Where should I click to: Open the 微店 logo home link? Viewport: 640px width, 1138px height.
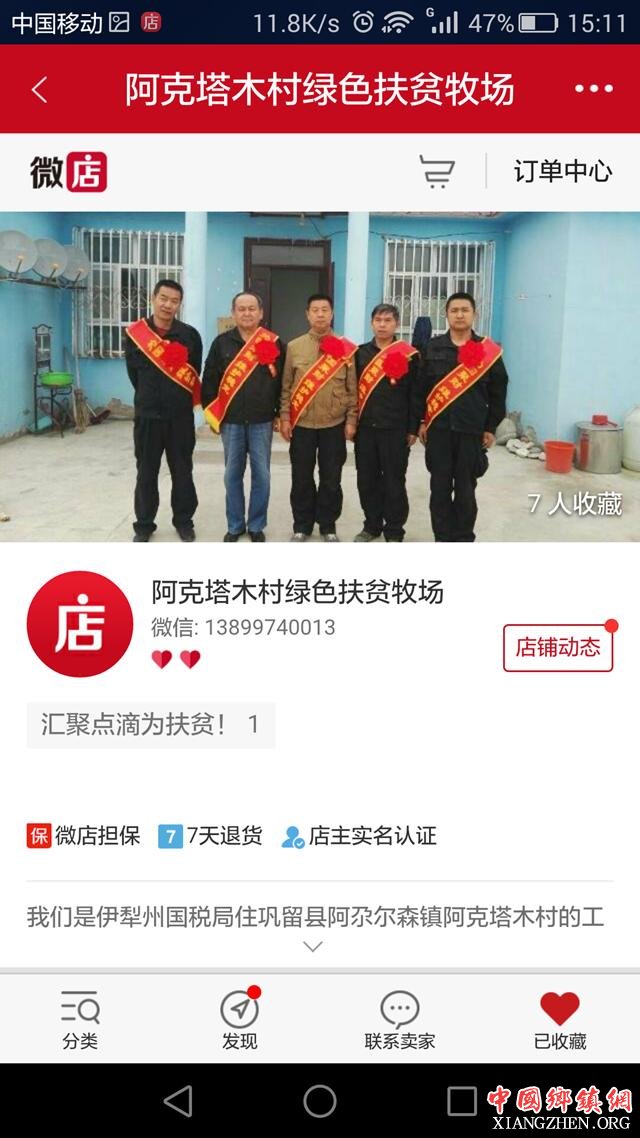[68, 172]
